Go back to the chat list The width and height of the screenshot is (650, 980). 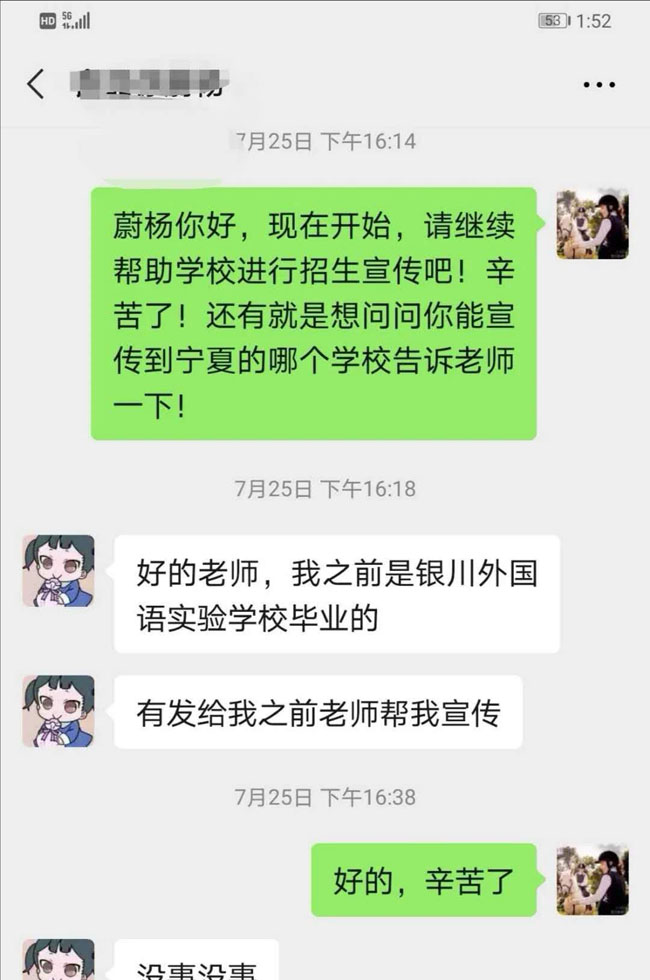[36, 84]
